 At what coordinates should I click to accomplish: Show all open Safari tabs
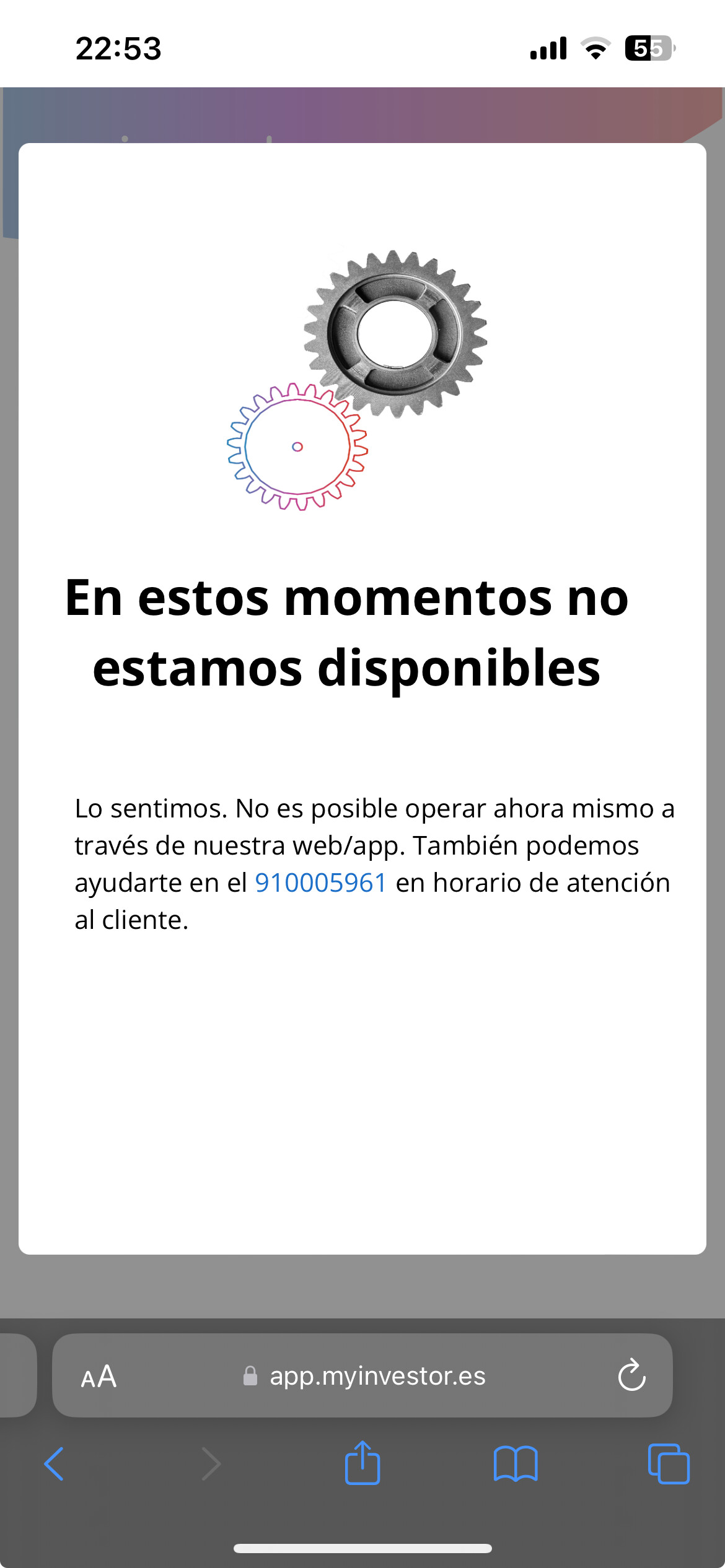pyautogui.click(x=669, y=1464)
